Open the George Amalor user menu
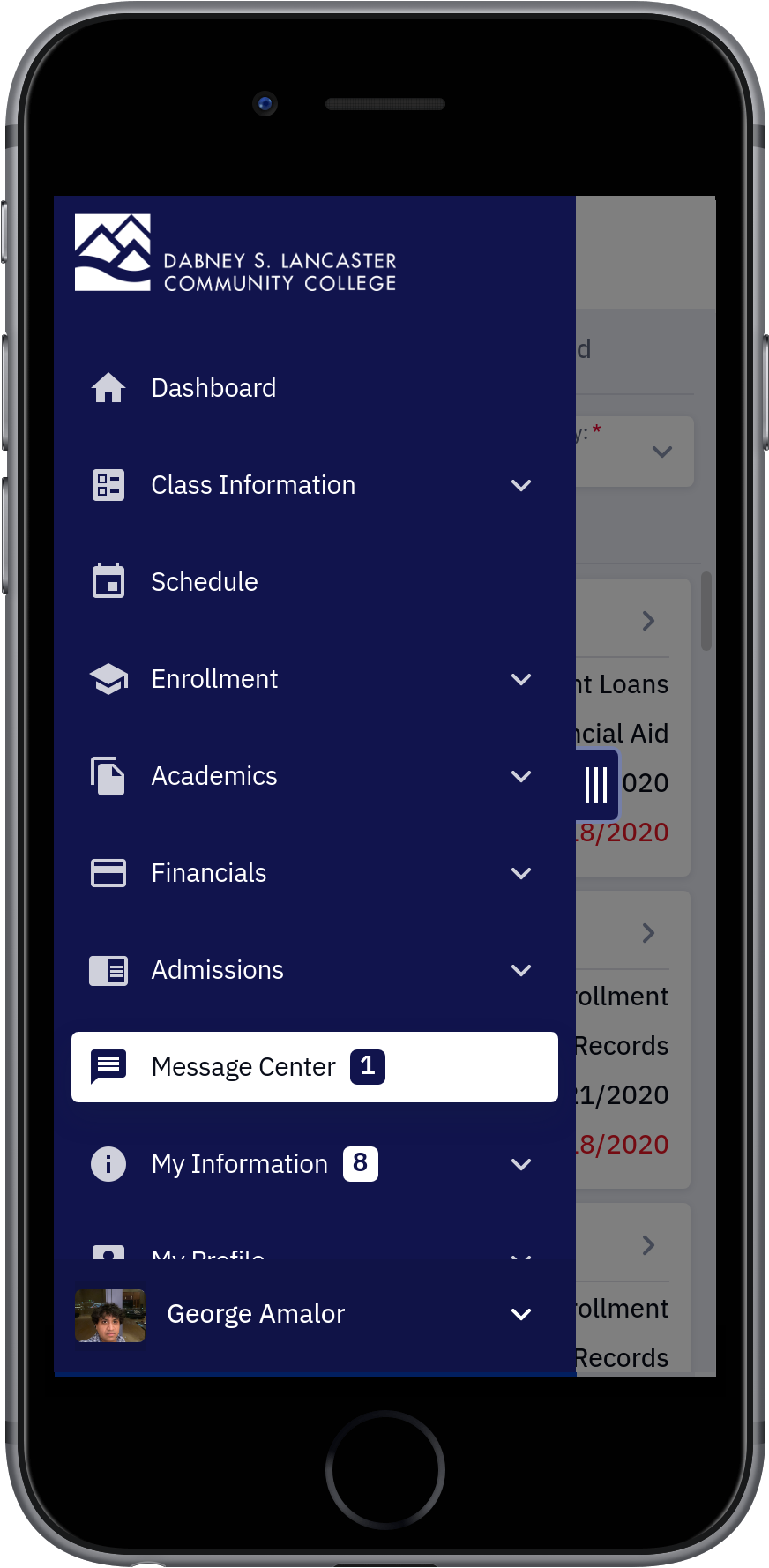This screenshot has height=1568, width=769. [x=314, y=1314]
